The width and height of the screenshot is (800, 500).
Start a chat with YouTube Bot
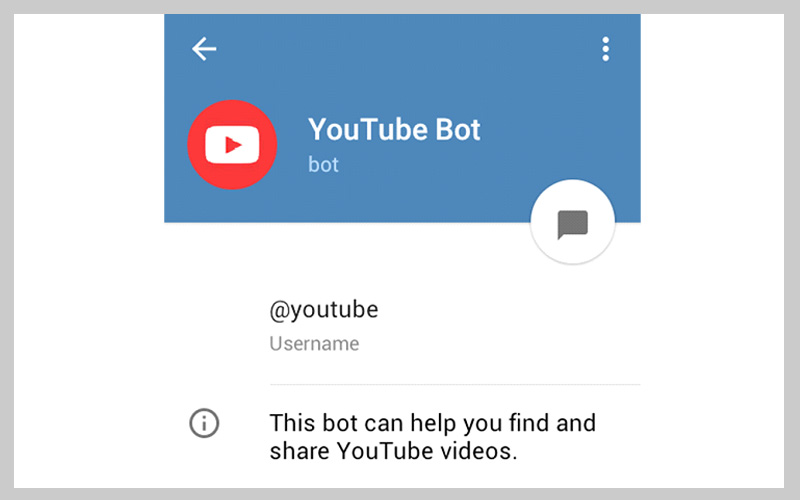pos(572,224)
